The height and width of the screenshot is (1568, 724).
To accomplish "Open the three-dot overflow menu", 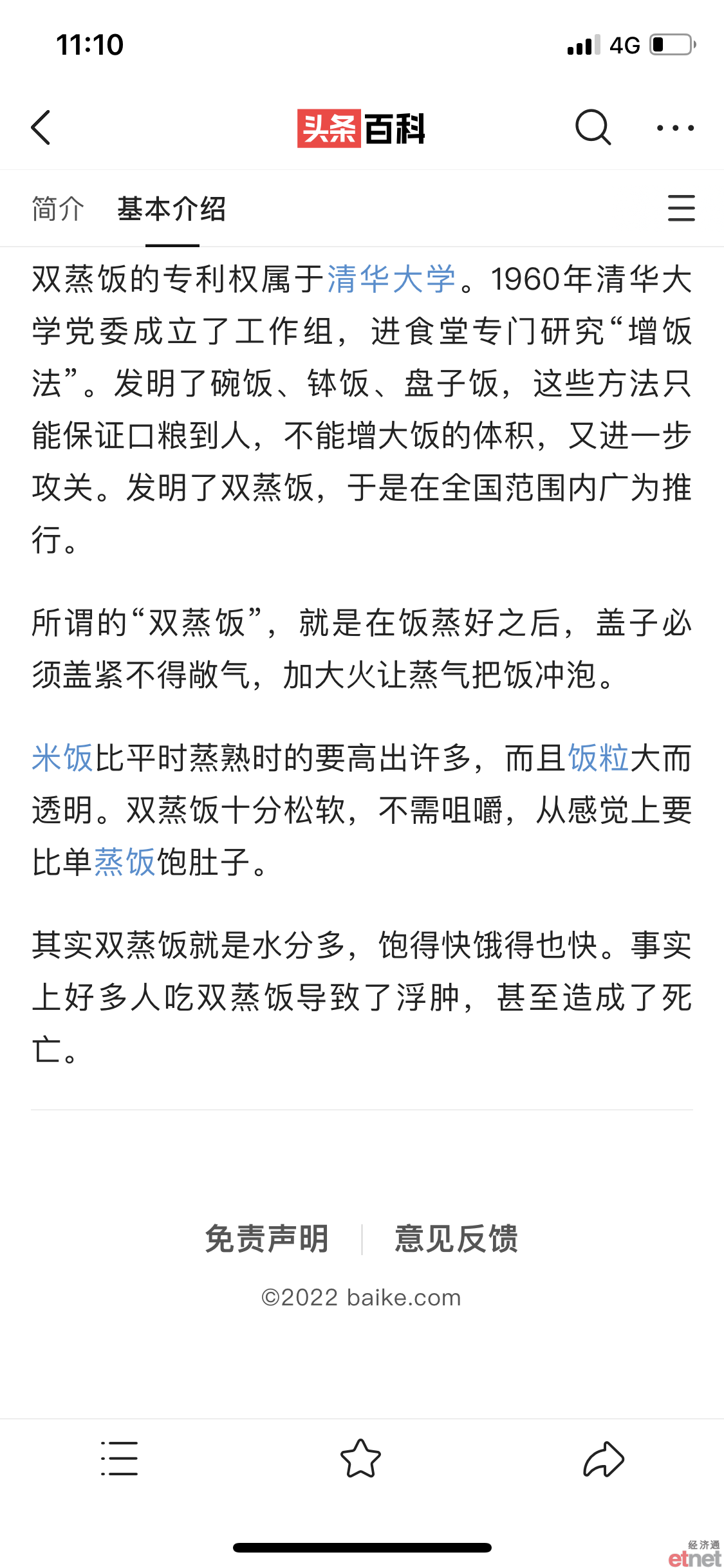I will [675, 128].
